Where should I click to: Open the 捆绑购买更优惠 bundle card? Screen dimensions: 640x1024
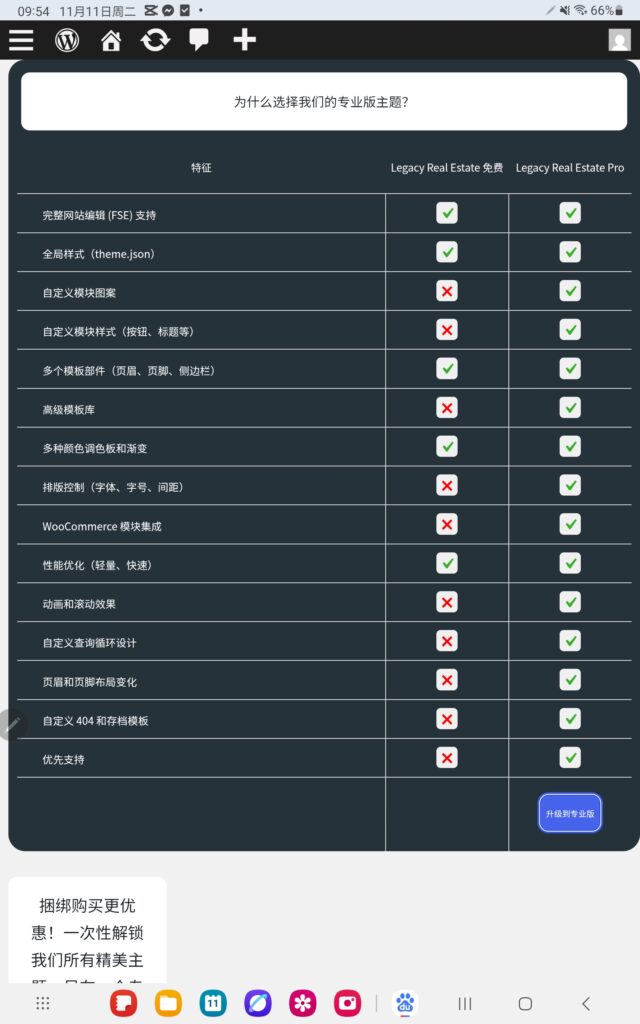click(87, 930)
